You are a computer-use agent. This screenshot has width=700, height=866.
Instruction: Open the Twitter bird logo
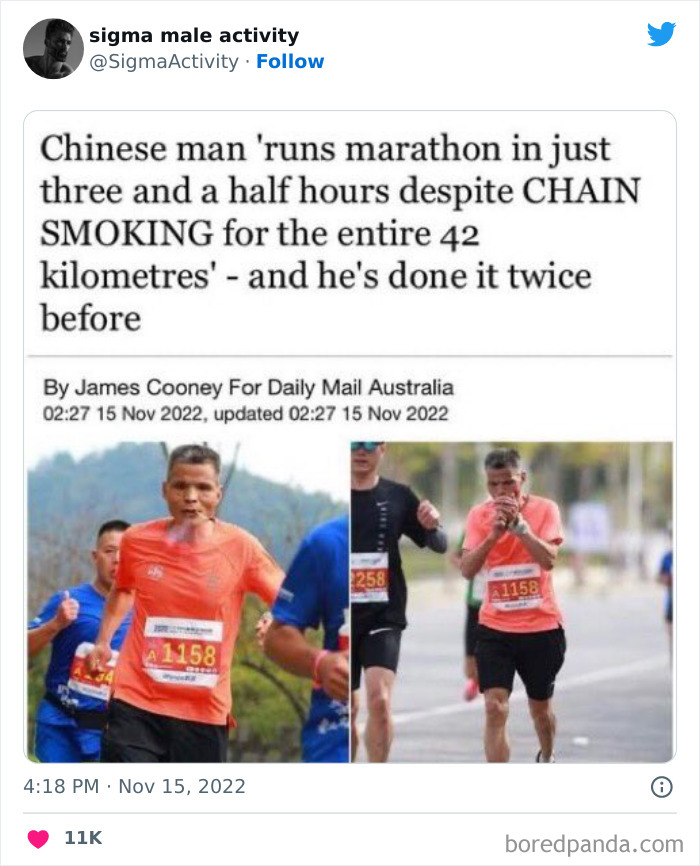click(660, 35)
